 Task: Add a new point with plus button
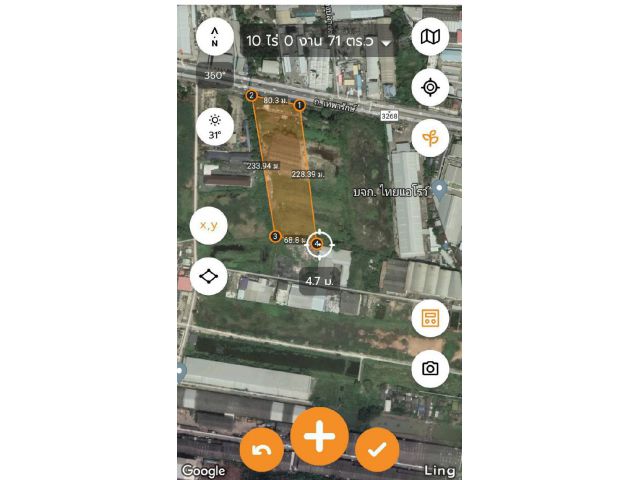[320, 437]
